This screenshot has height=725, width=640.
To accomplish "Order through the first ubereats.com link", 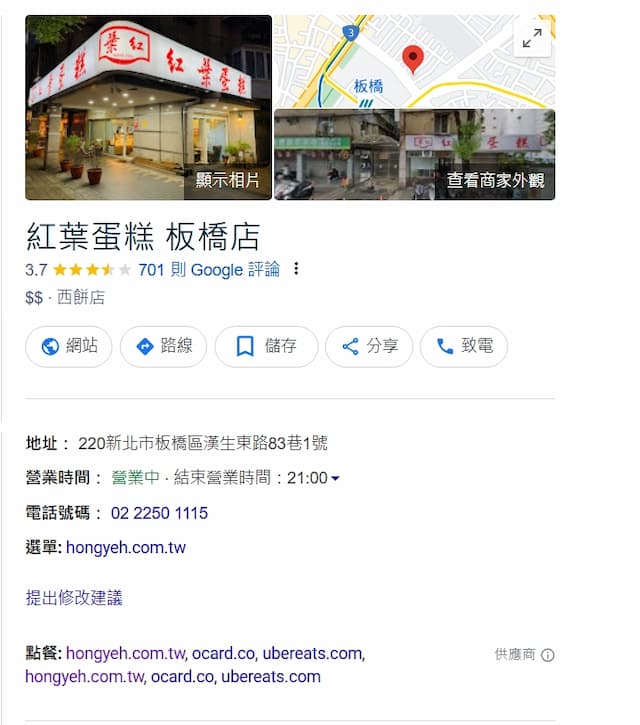I will point(312,654).
